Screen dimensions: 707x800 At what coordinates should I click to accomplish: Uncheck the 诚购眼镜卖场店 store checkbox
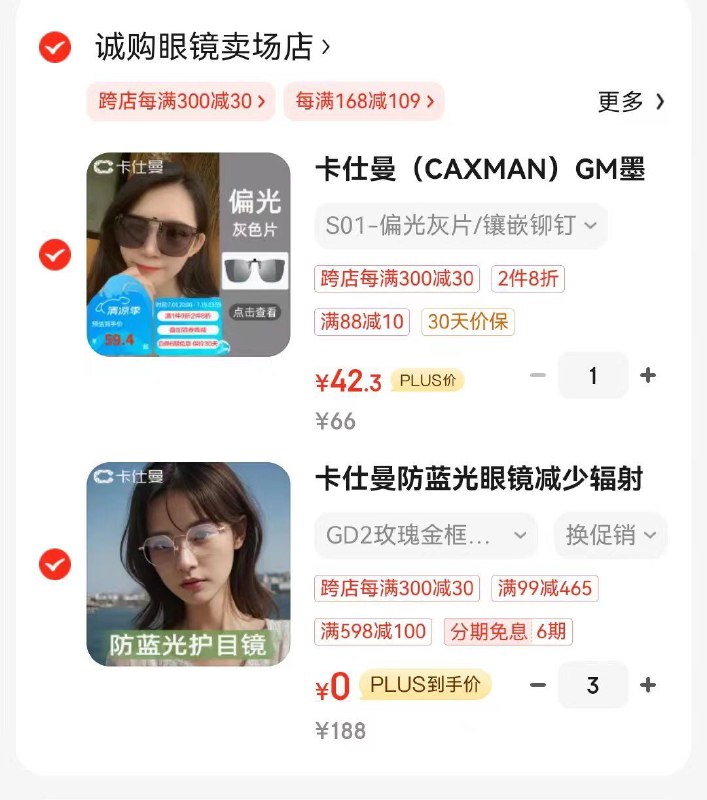55,47
